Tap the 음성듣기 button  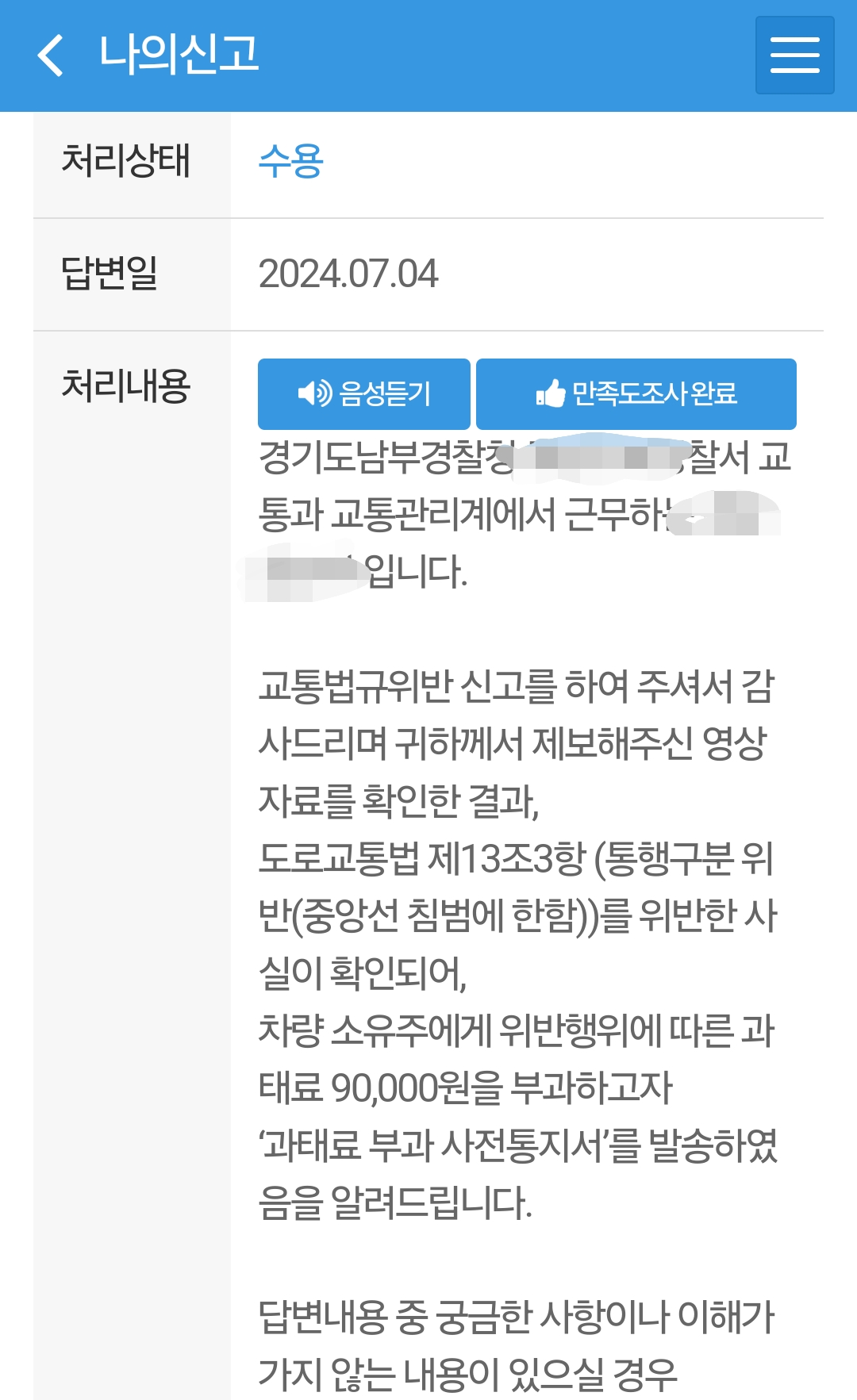click(x=364, y=393)
